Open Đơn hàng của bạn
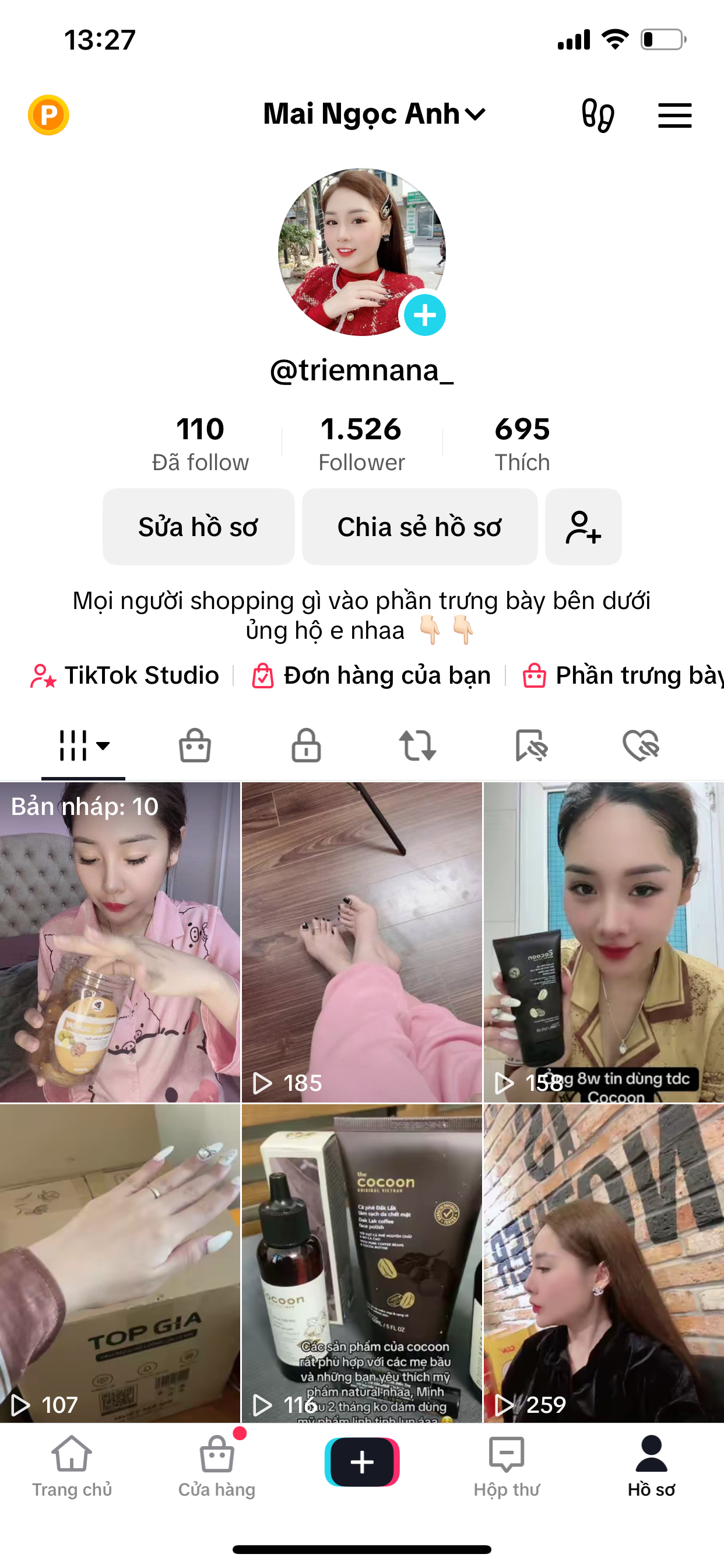724x1568 pixels. pos(372,675)
